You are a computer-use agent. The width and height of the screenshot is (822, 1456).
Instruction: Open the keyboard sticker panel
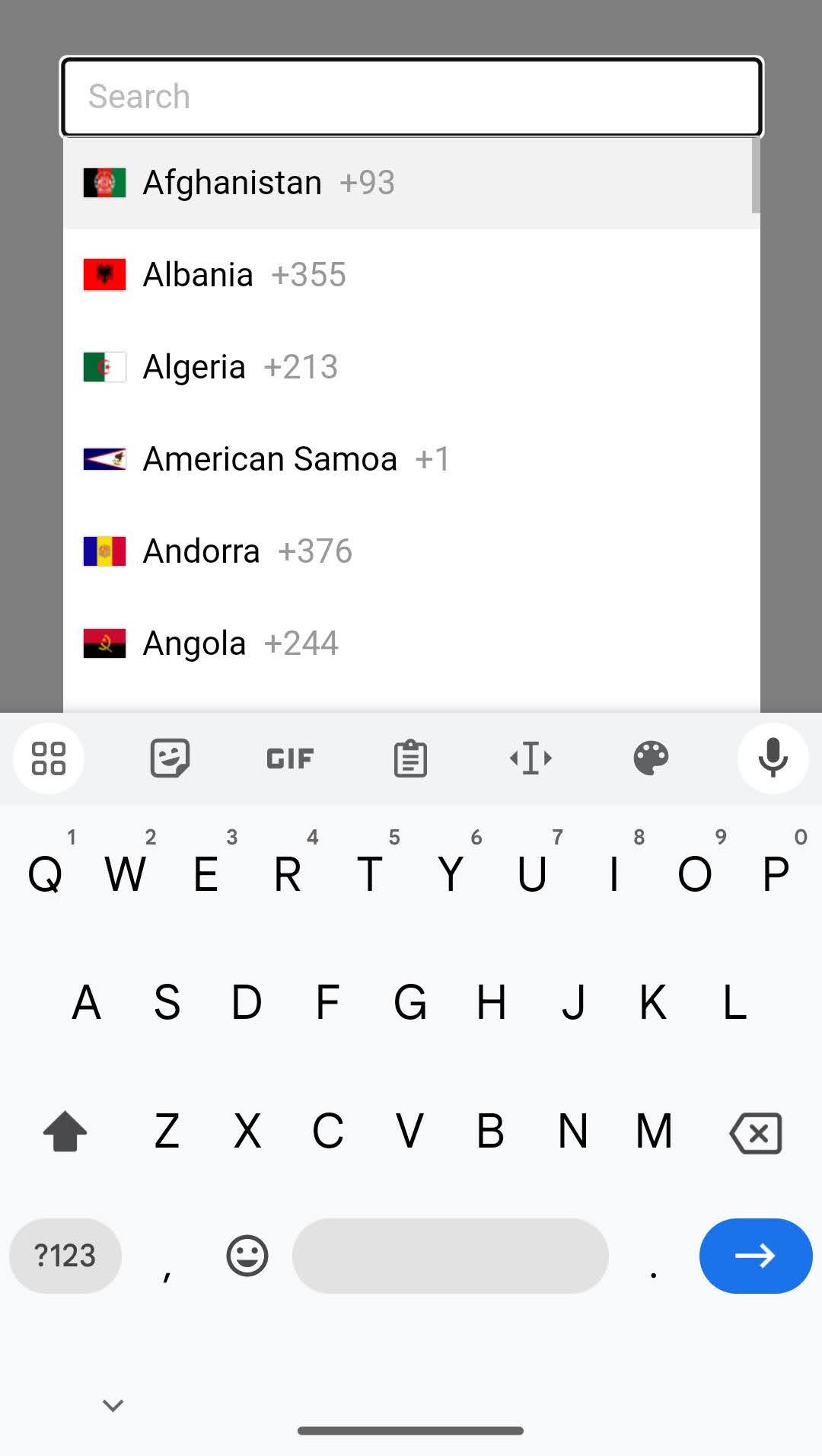(170, 758)
